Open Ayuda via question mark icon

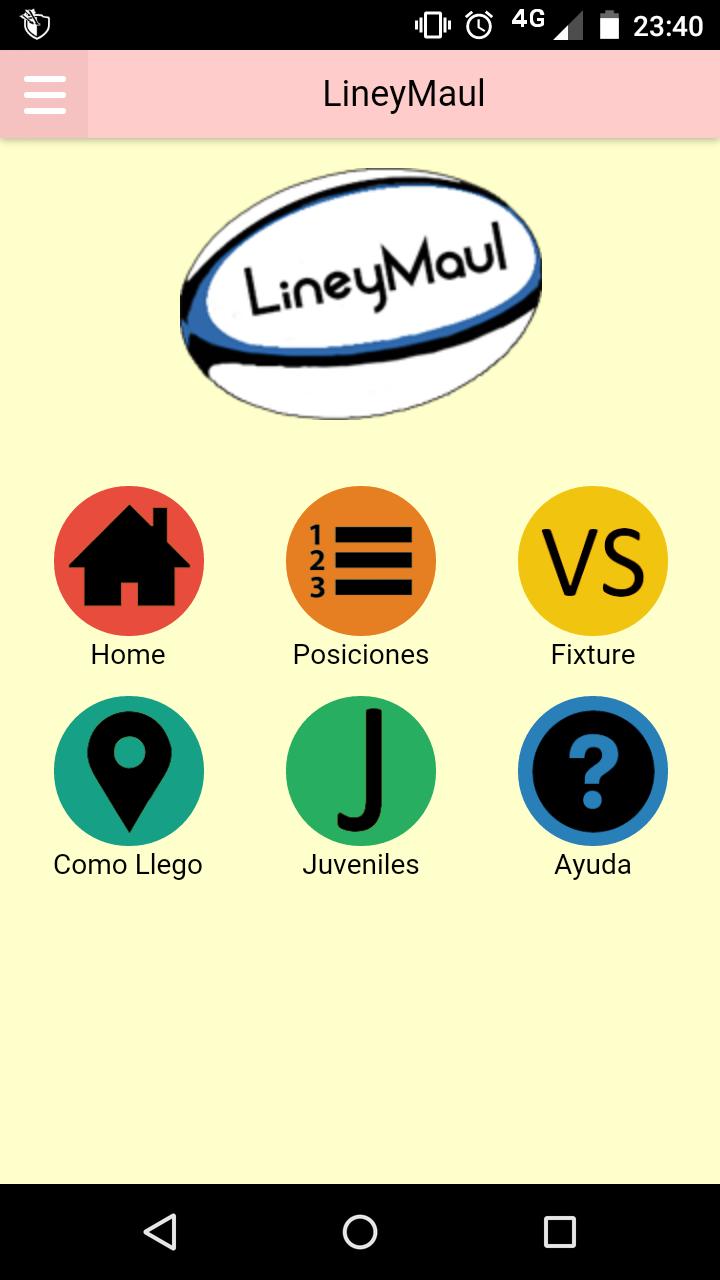(592, 770)
